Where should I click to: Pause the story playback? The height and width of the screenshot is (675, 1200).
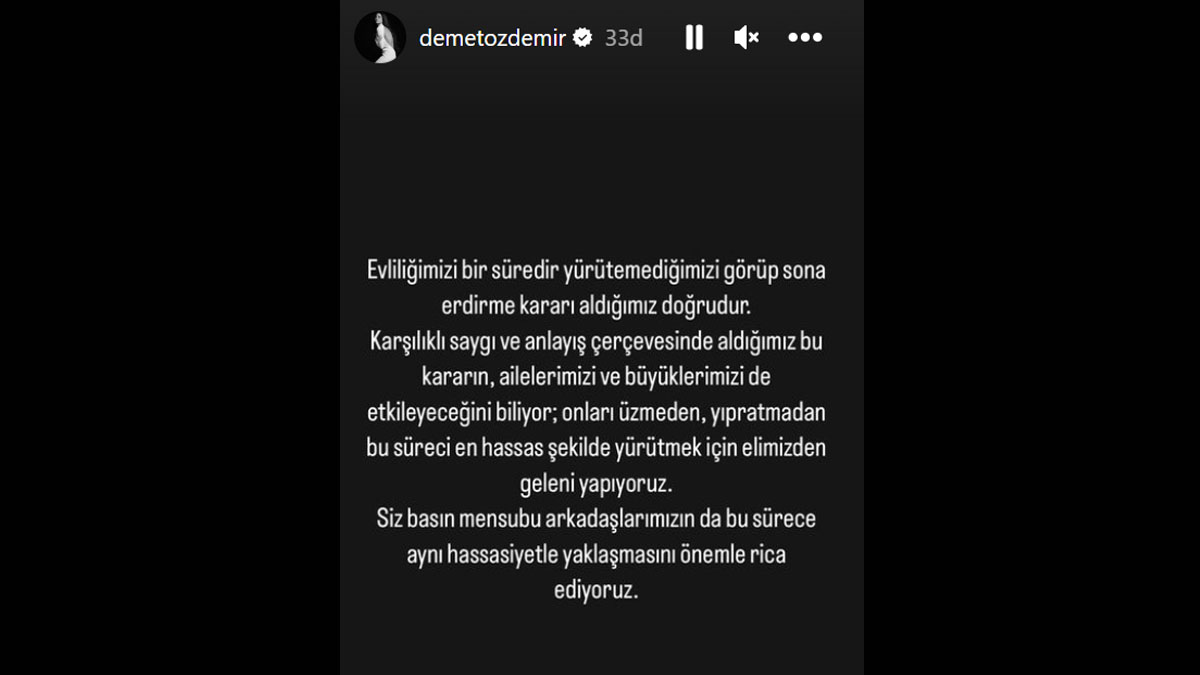click(694, 38)
